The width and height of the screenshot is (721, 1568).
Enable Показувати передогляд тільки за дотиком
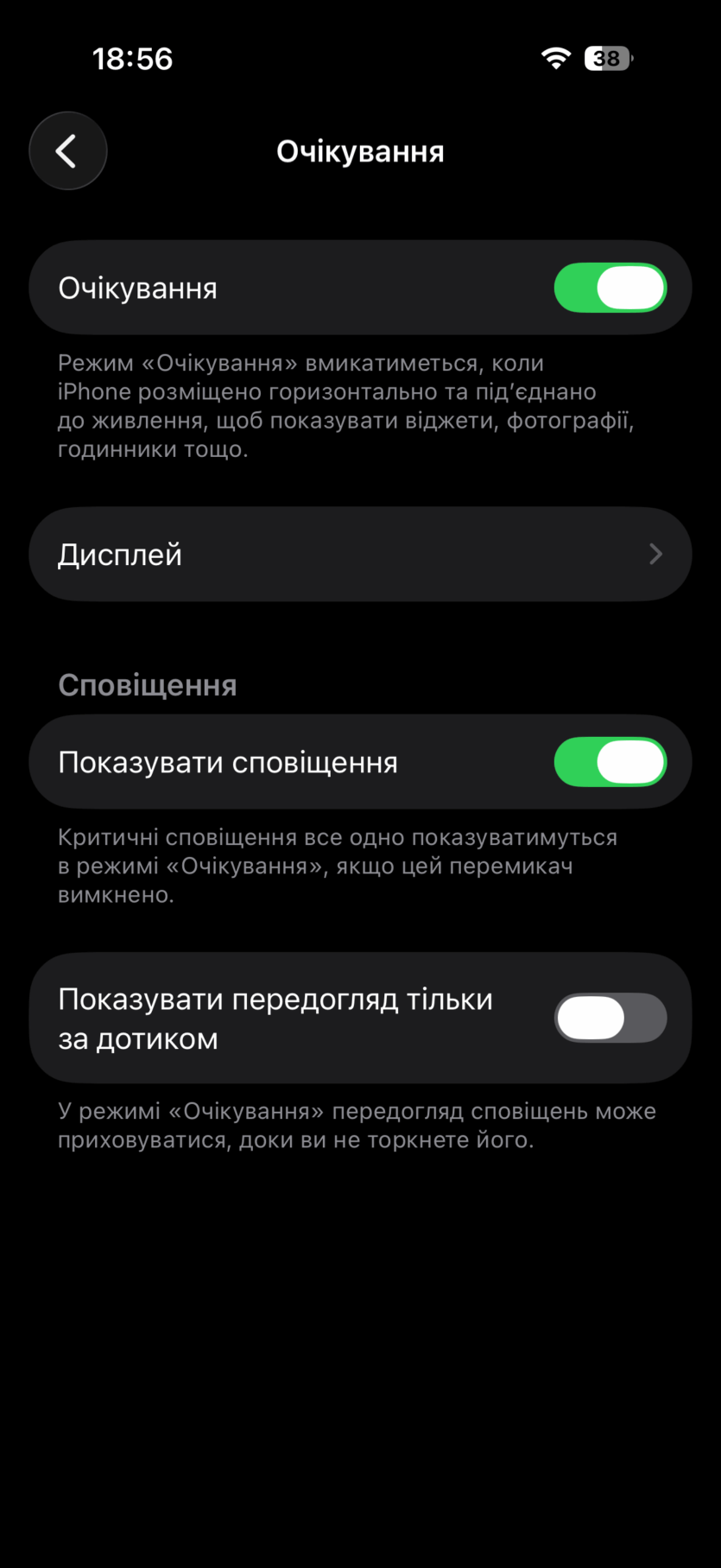point(610,1018)
